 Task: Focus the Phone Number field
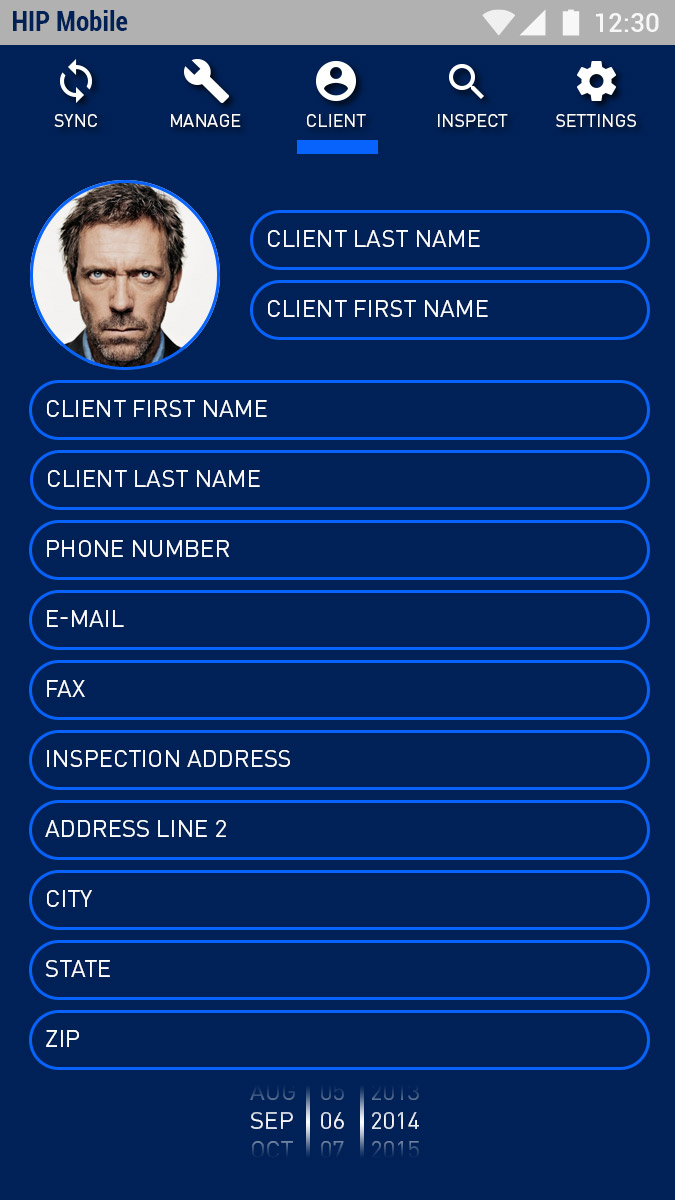click(339, 549)
